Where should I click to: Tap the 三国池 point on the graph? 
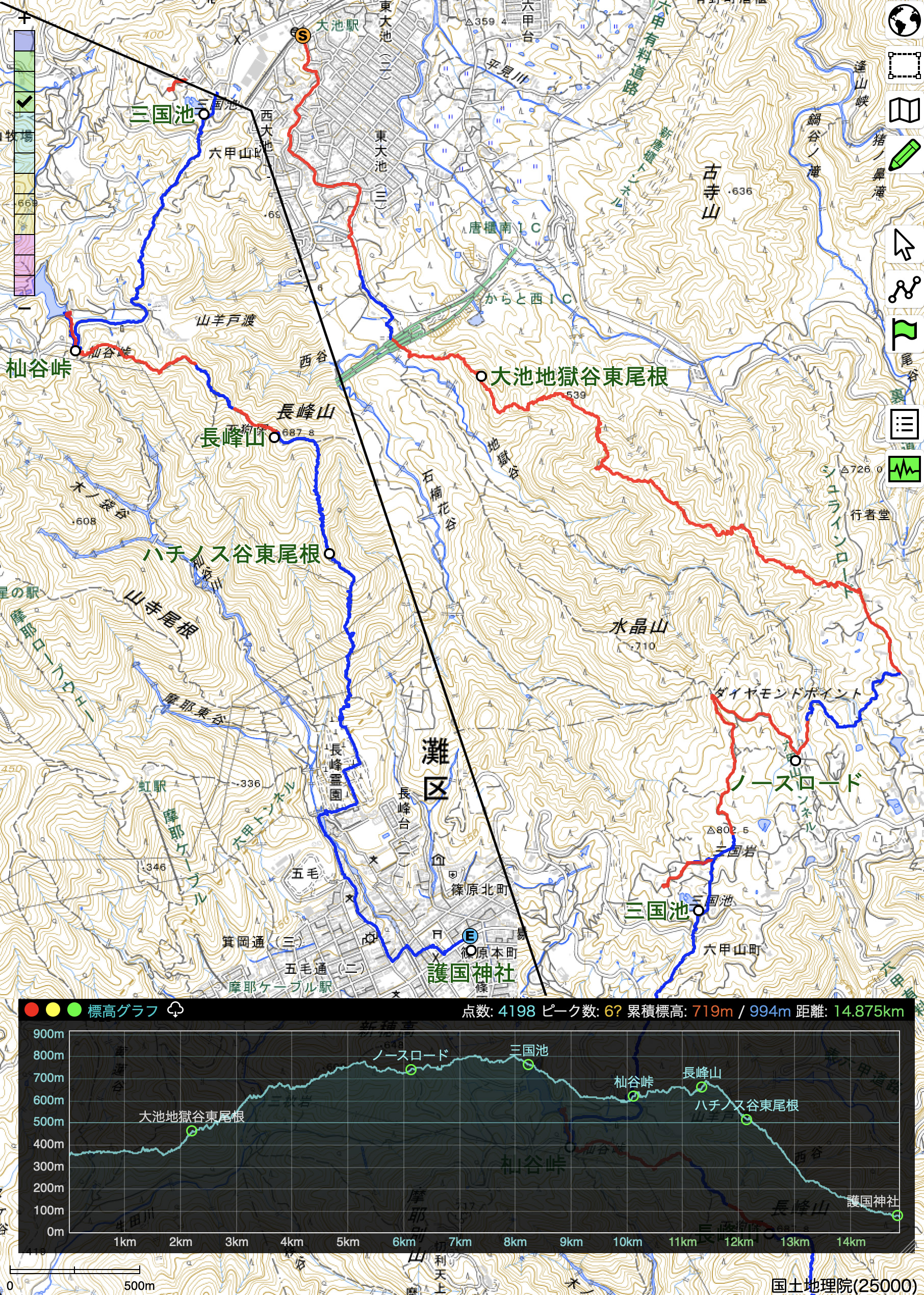[528, 1065]
